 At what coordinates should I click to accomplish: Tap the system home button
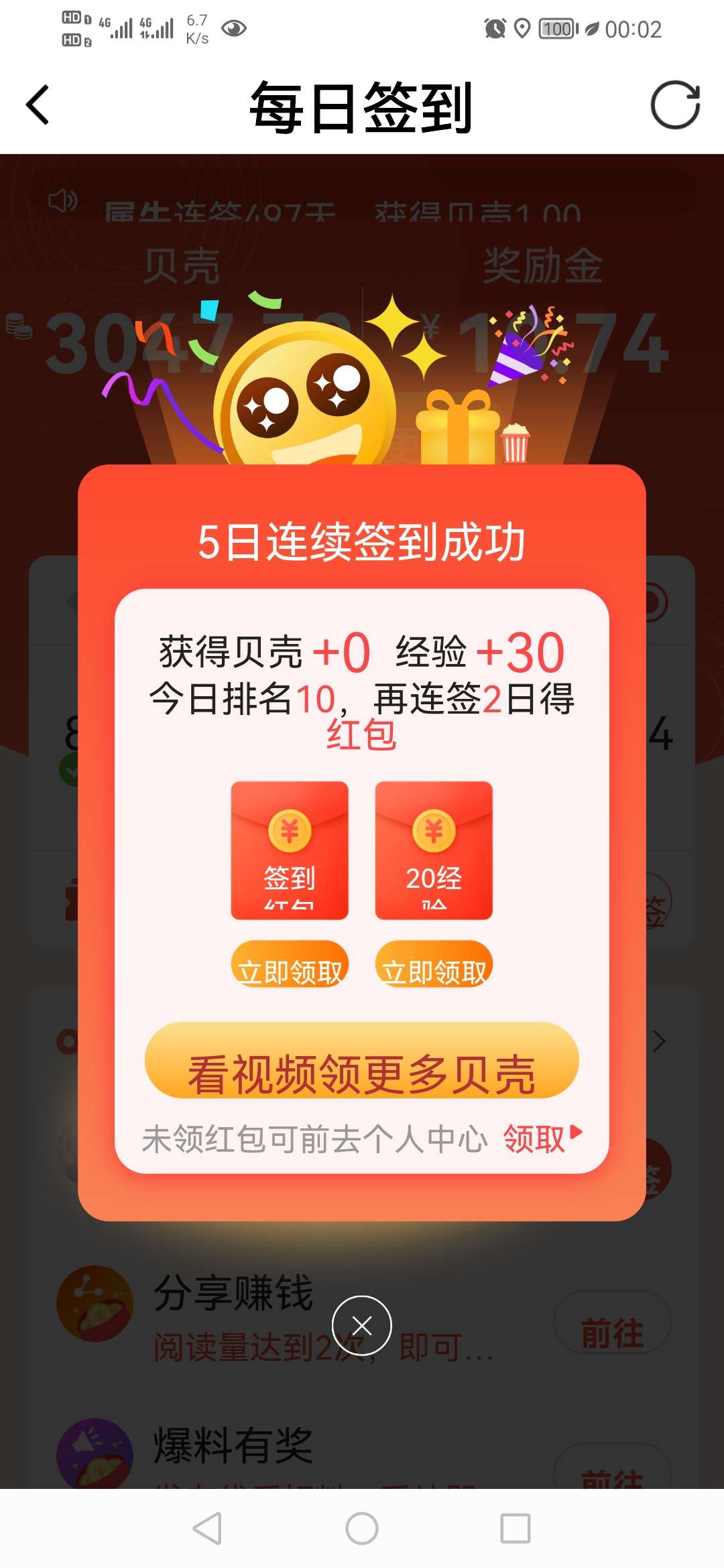click(x=362, y=1528)
